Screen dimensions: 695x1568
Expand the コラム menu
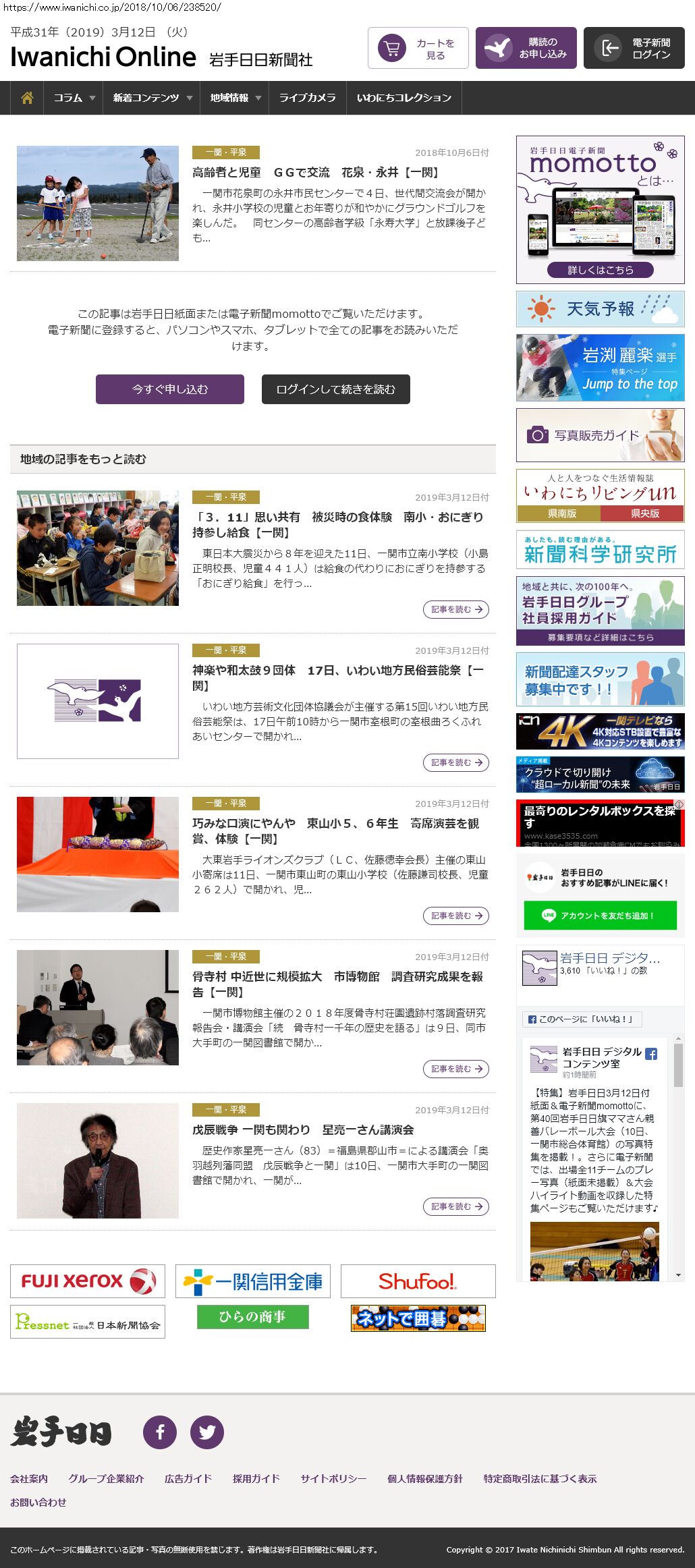click(x=74, y=98)
